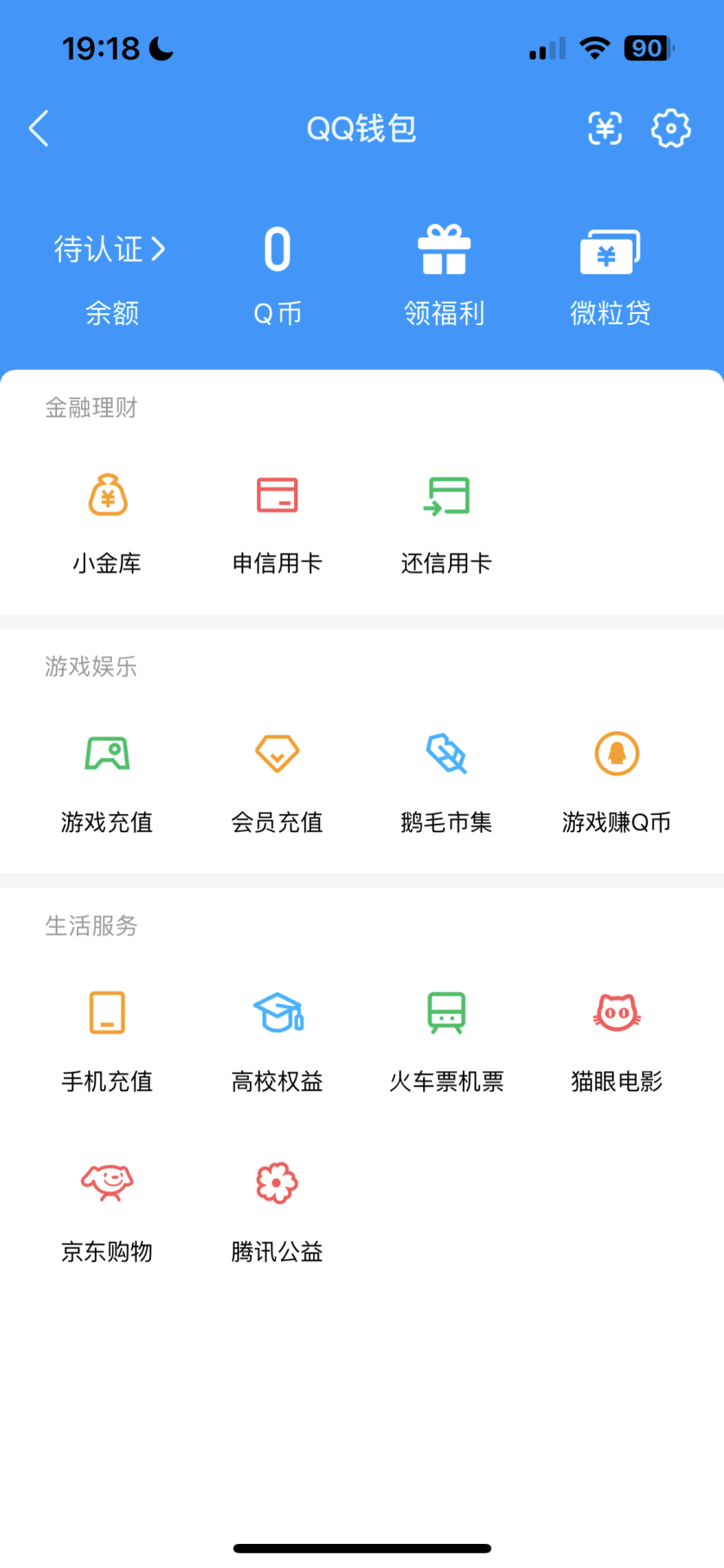Open 鹅毛市集 marketplace
Image resolution: width=724 pixels, height=1568 pixels.
(x=445, y=752)
